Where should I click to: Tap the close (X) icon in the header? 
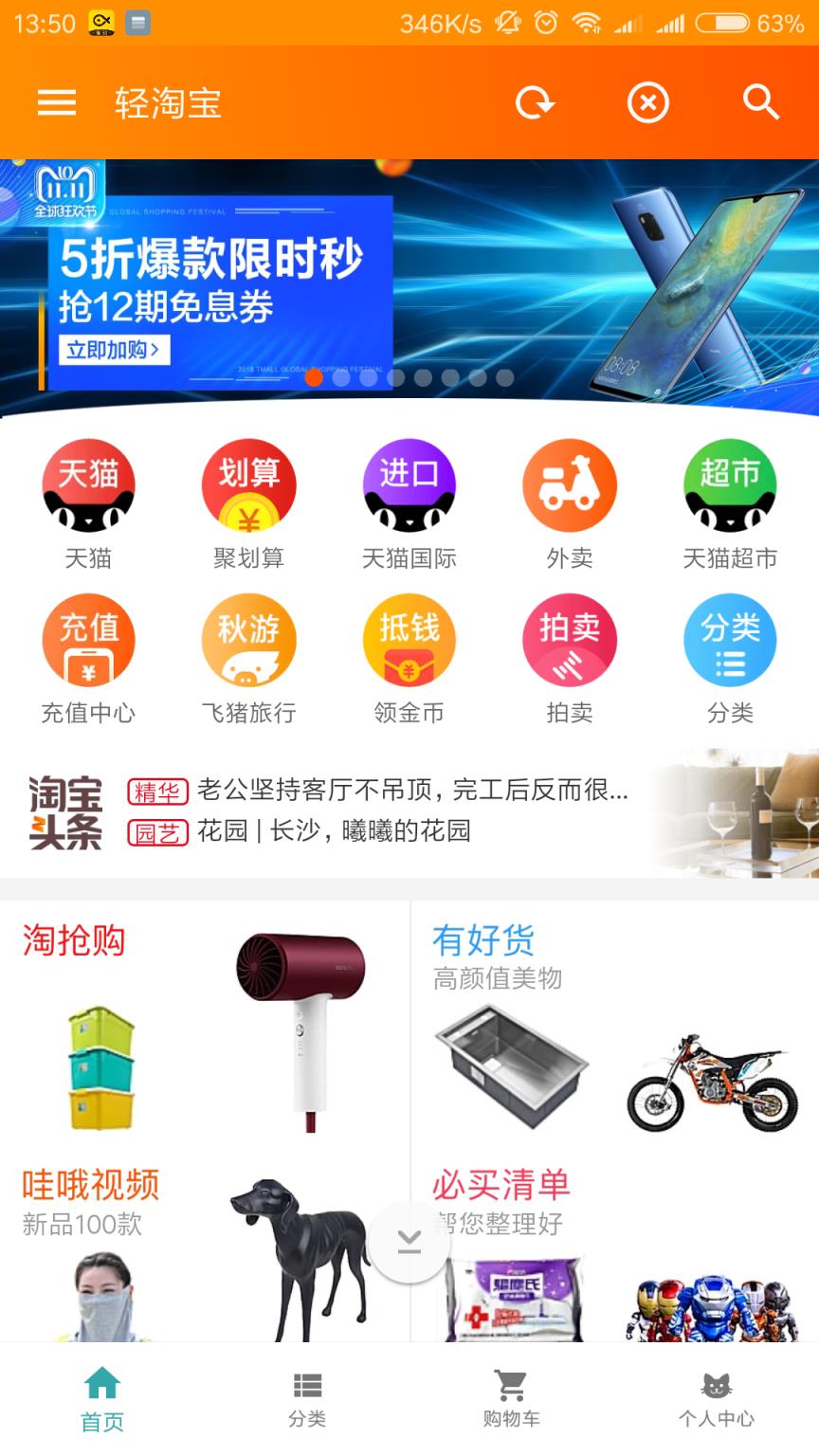tap(647, 102)
